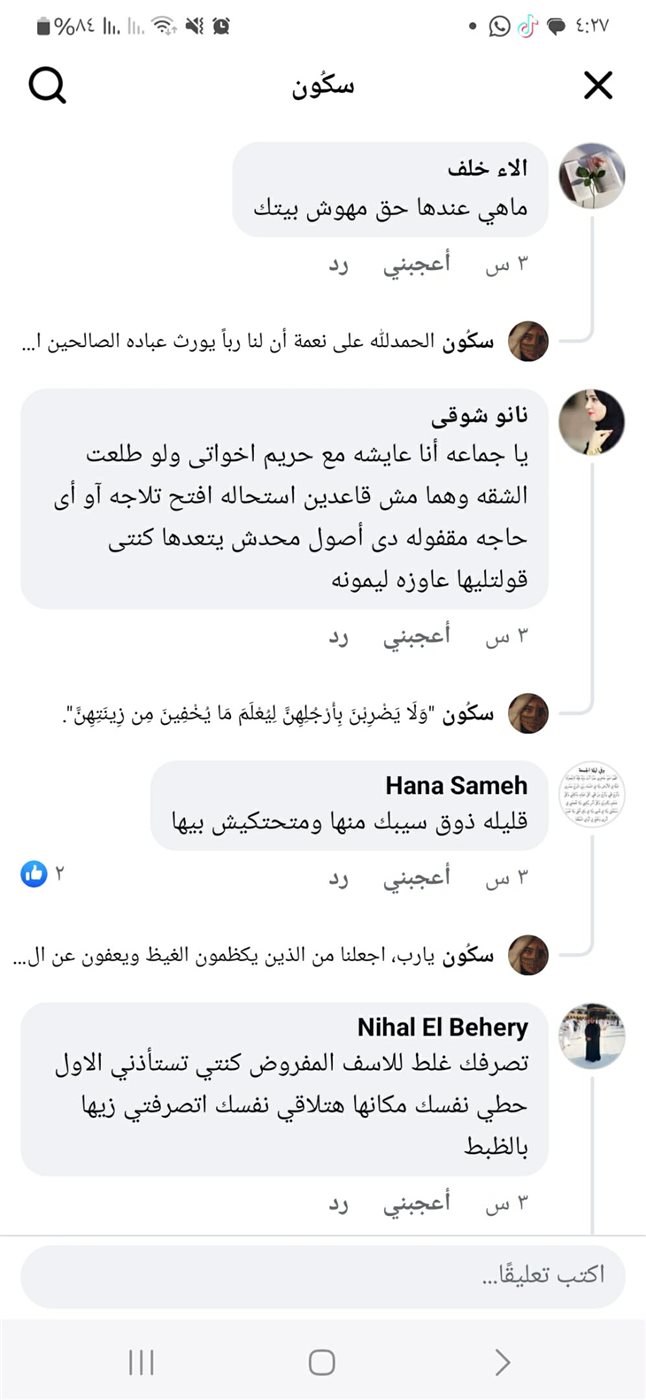Reply to نانو شوقى's comment
The height and width of the screenshot is (1400, 646).
click(x=340, y=636)
